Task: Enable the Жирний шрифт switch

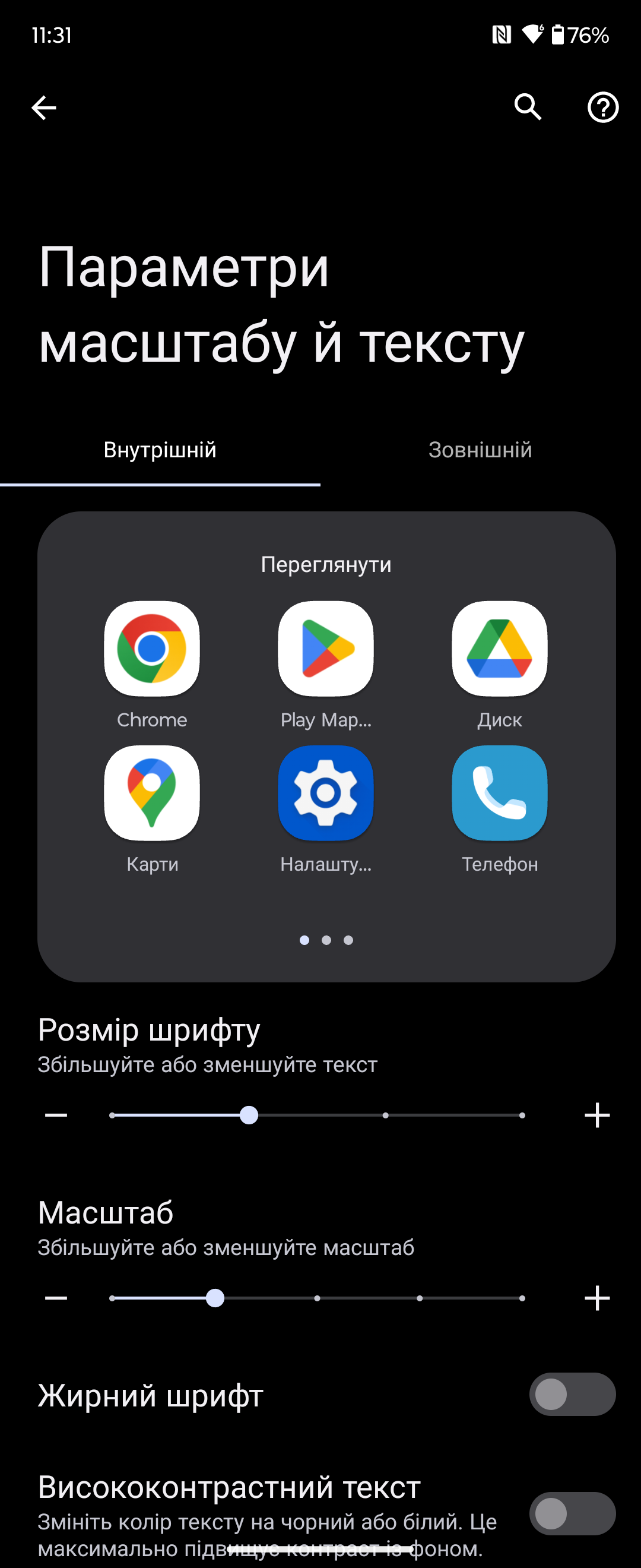Action: click(x=572, y=1394)
